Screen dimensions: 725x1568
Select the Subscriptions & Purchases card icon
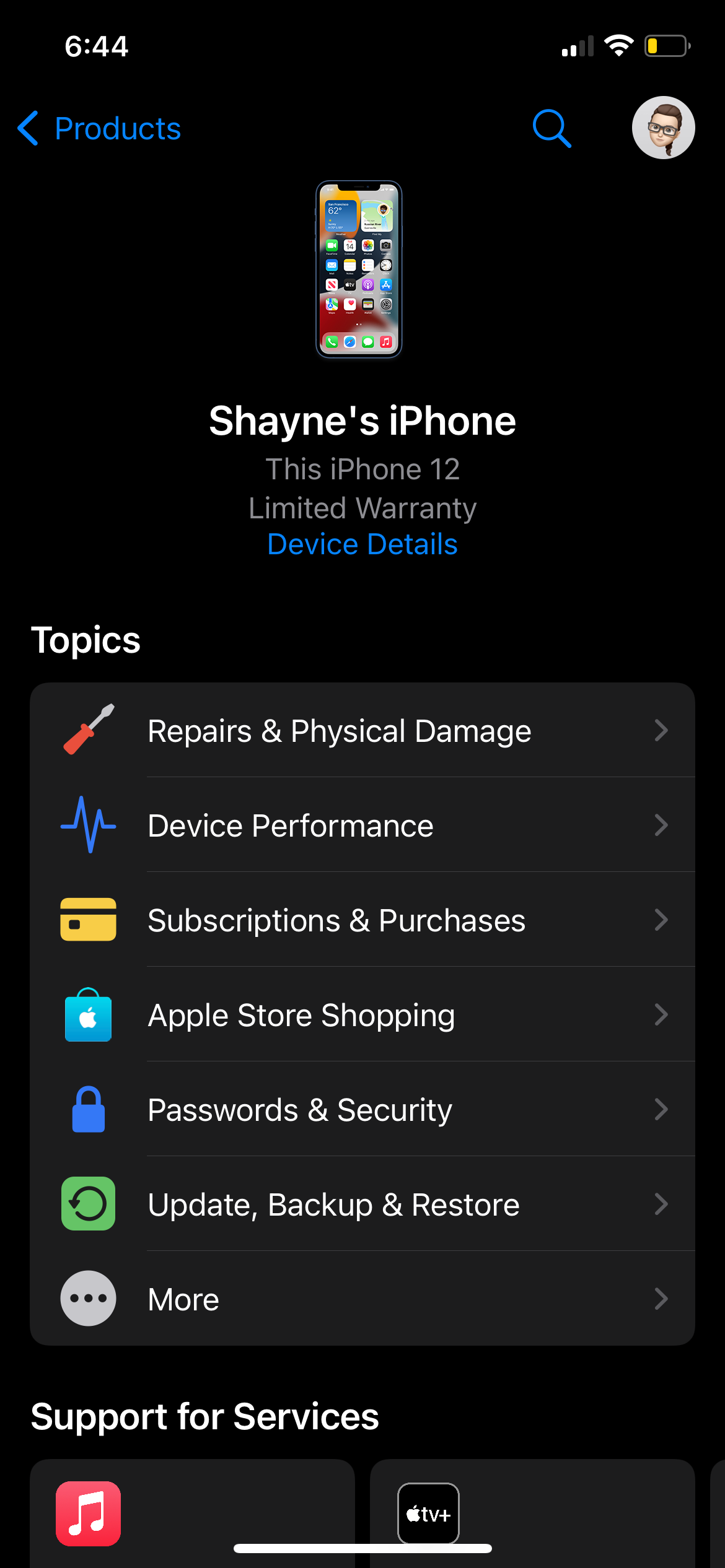coord(87,920)
